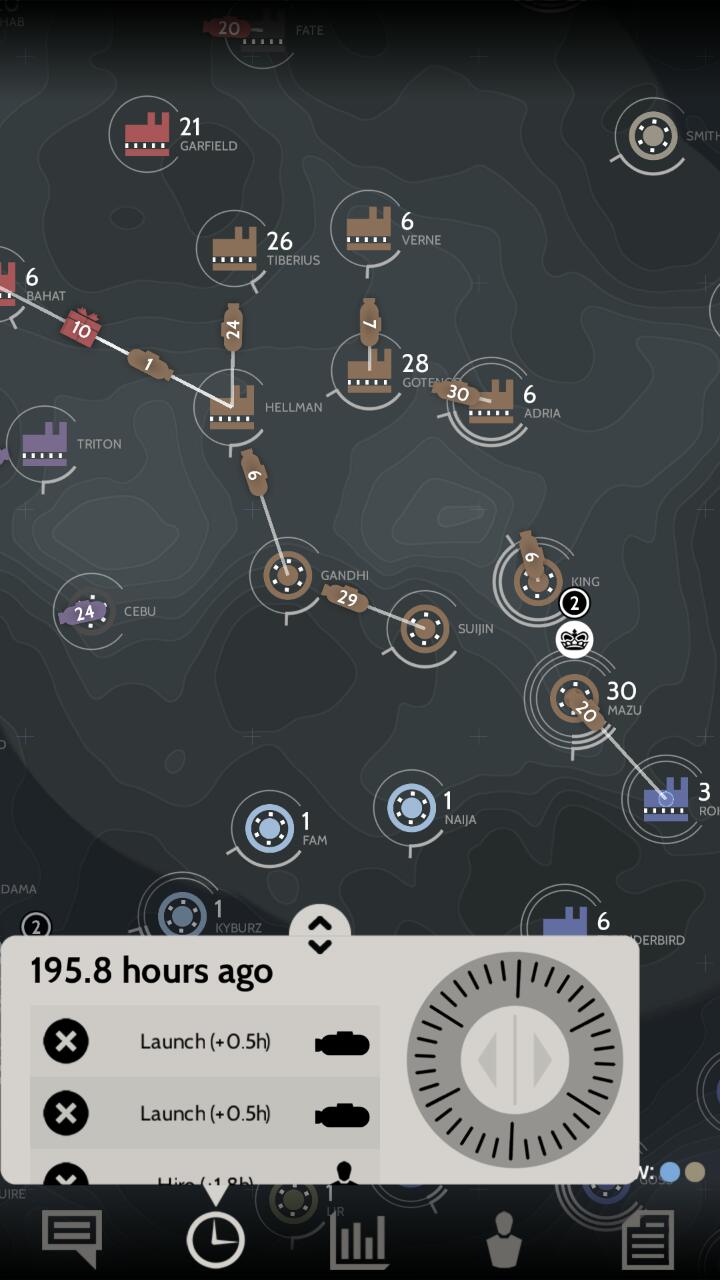Select the Verne factory outpost
Viewport: 720px width, 1280px height.
pos(369,229)
